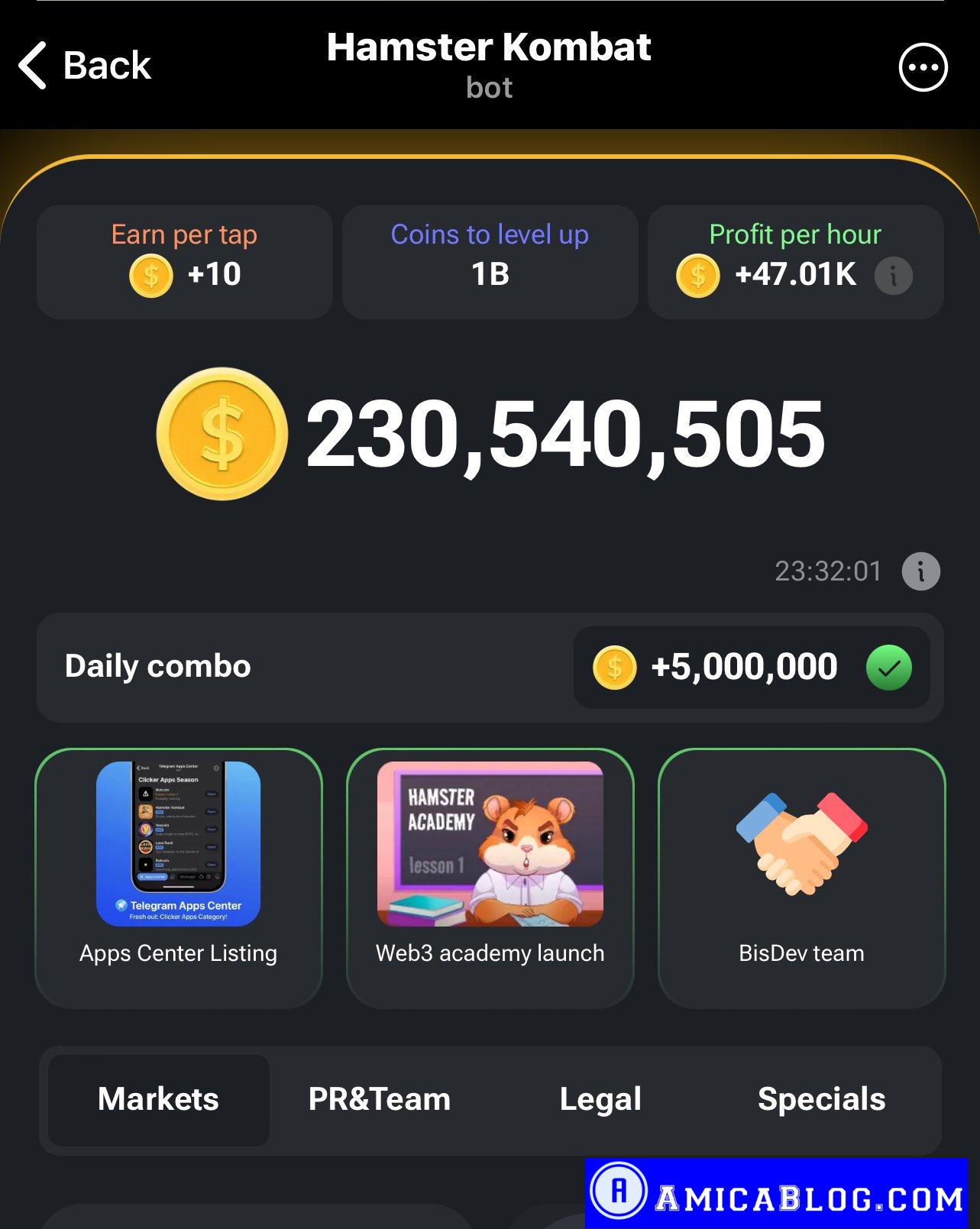This screenshot has width=980, height=1229.
Task: Open the three-dot overflow menu
Action: pos(923,67)
